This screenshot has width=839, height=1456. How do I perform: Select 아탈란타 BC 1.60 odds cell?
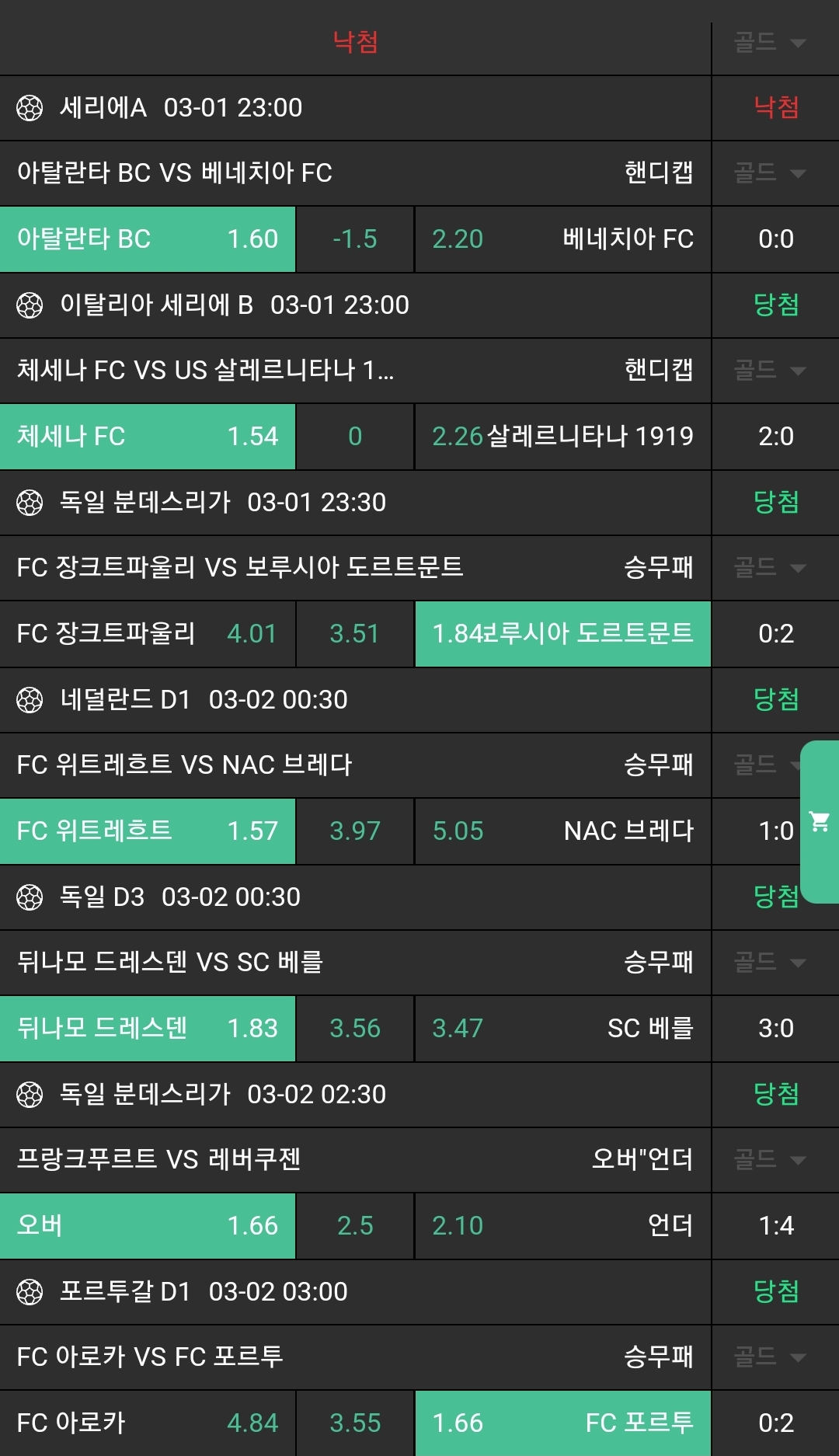pyautogui.click(x=148, y=239)
